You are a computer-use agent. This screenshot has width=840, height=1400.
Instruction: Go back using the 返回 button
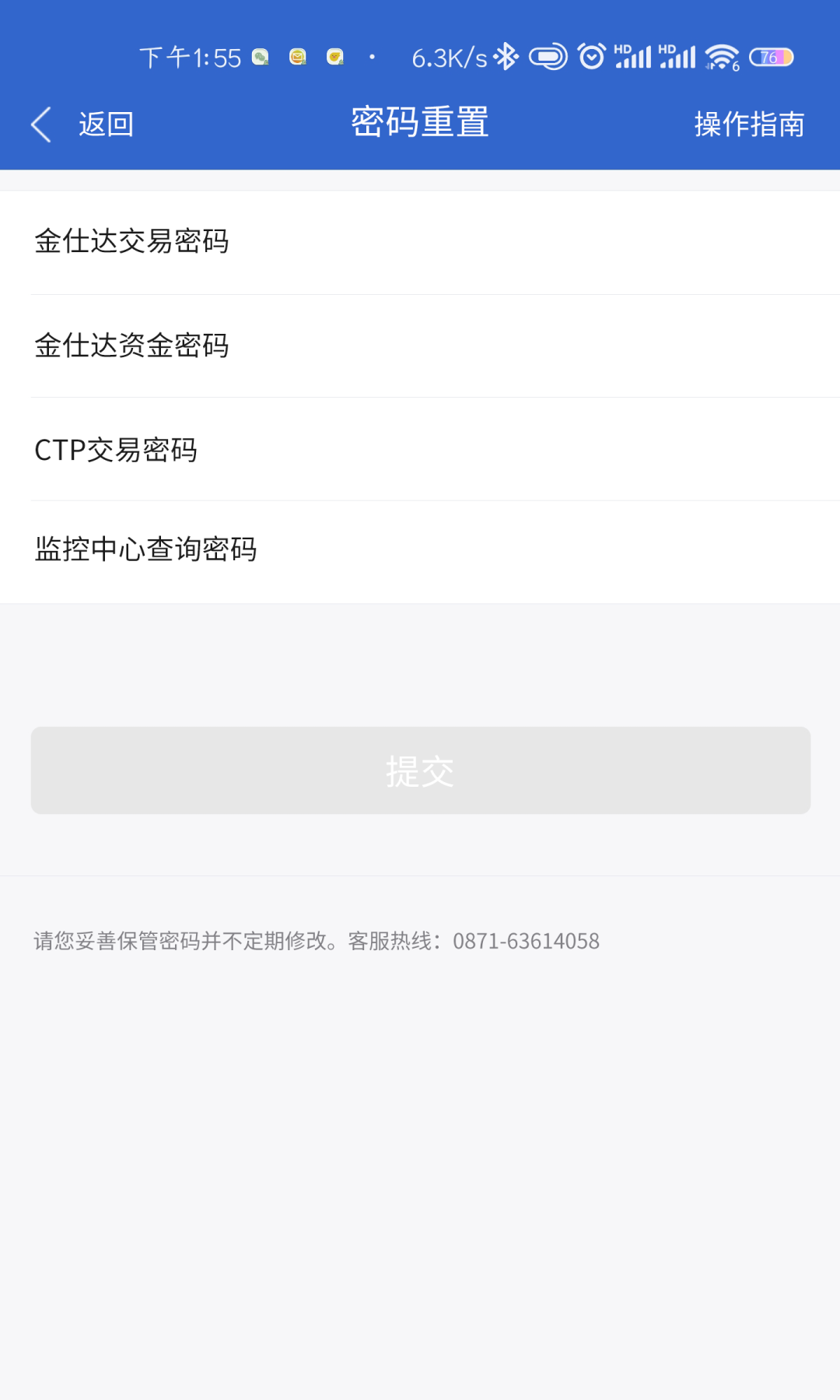point(84,125)
